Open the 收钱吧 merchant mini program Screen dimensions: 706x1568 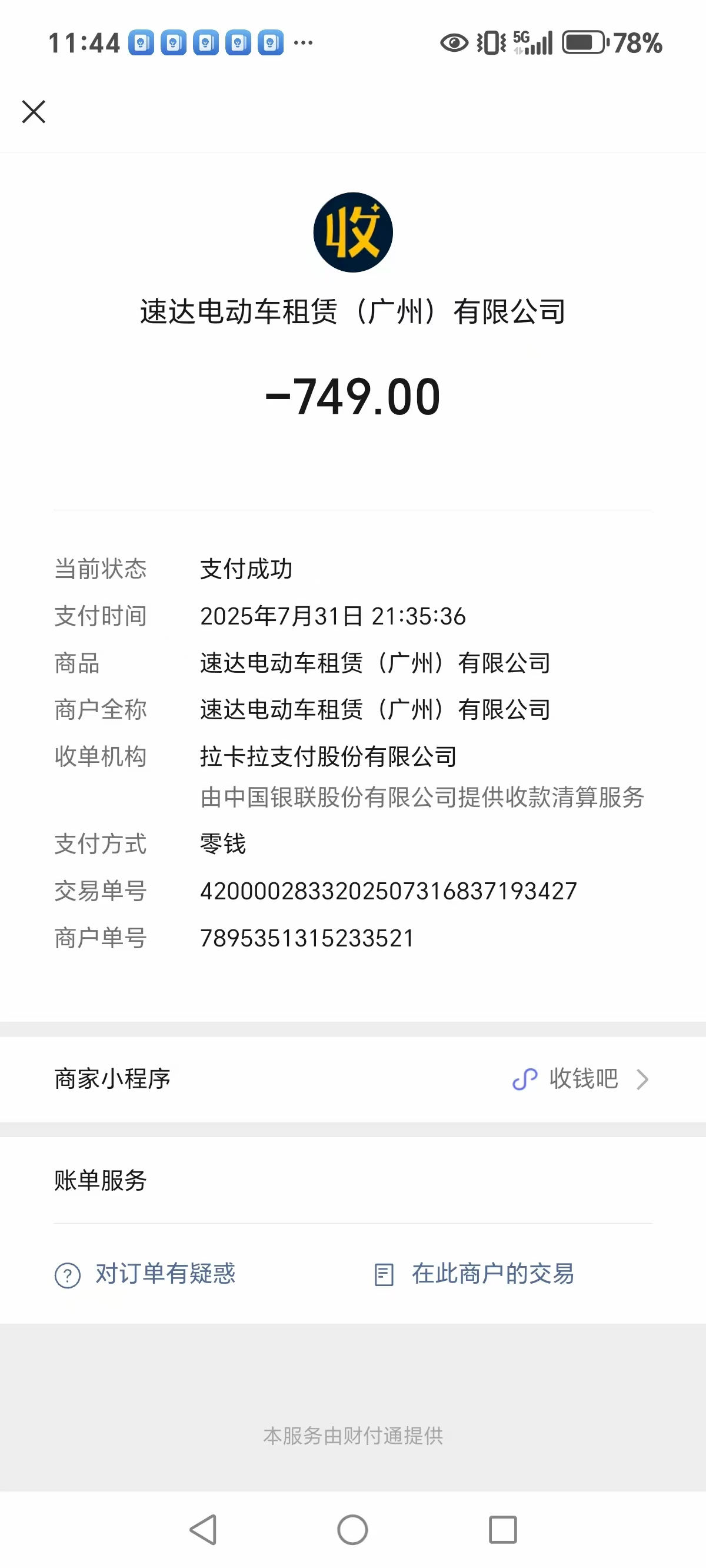(581, 1079)
